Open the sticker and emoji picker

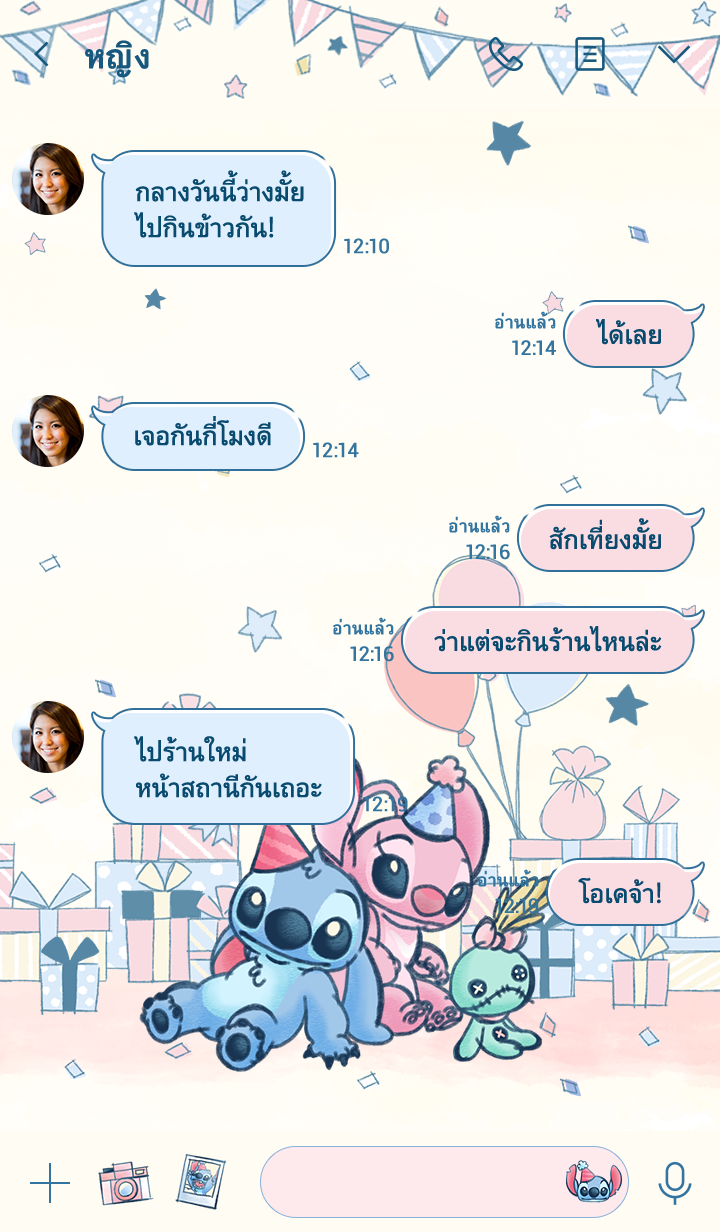(x=594, y=1182)
